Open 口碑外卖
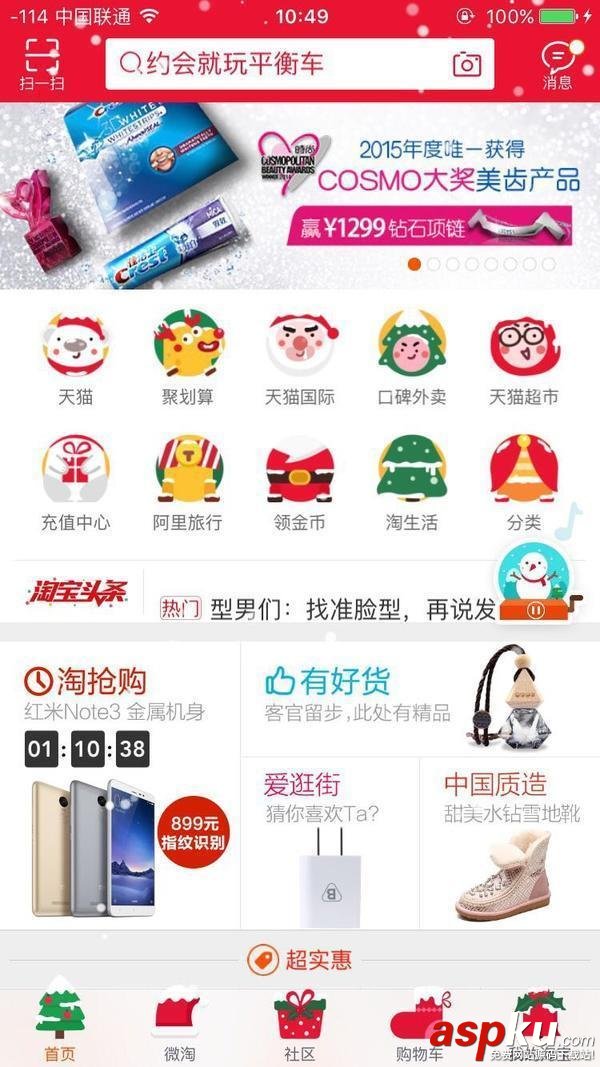Image resolution: width=600 pixels, height=1067 pixels. tap(412, 358)
